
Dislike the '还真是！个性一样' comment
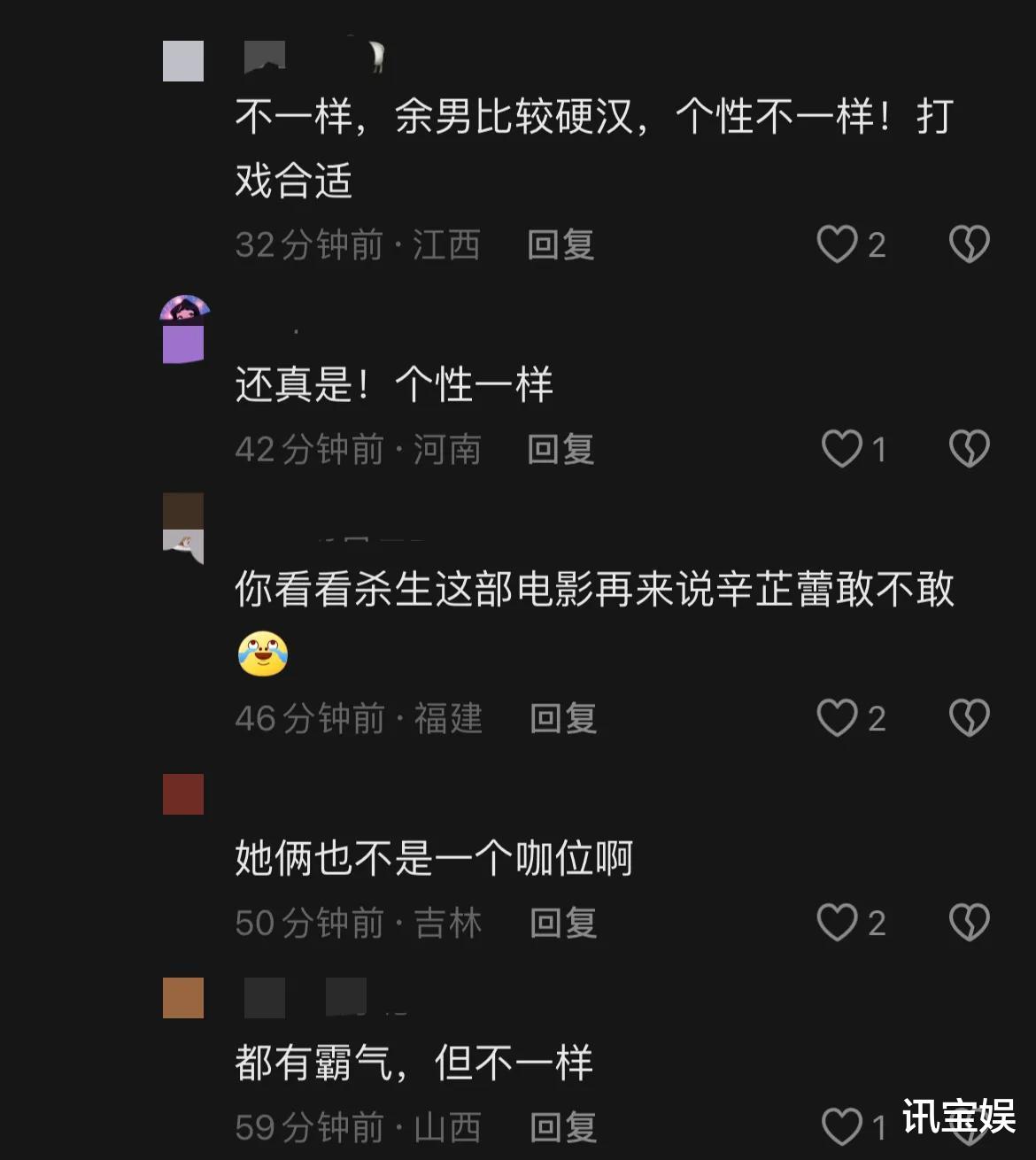[x=968, y=450]
